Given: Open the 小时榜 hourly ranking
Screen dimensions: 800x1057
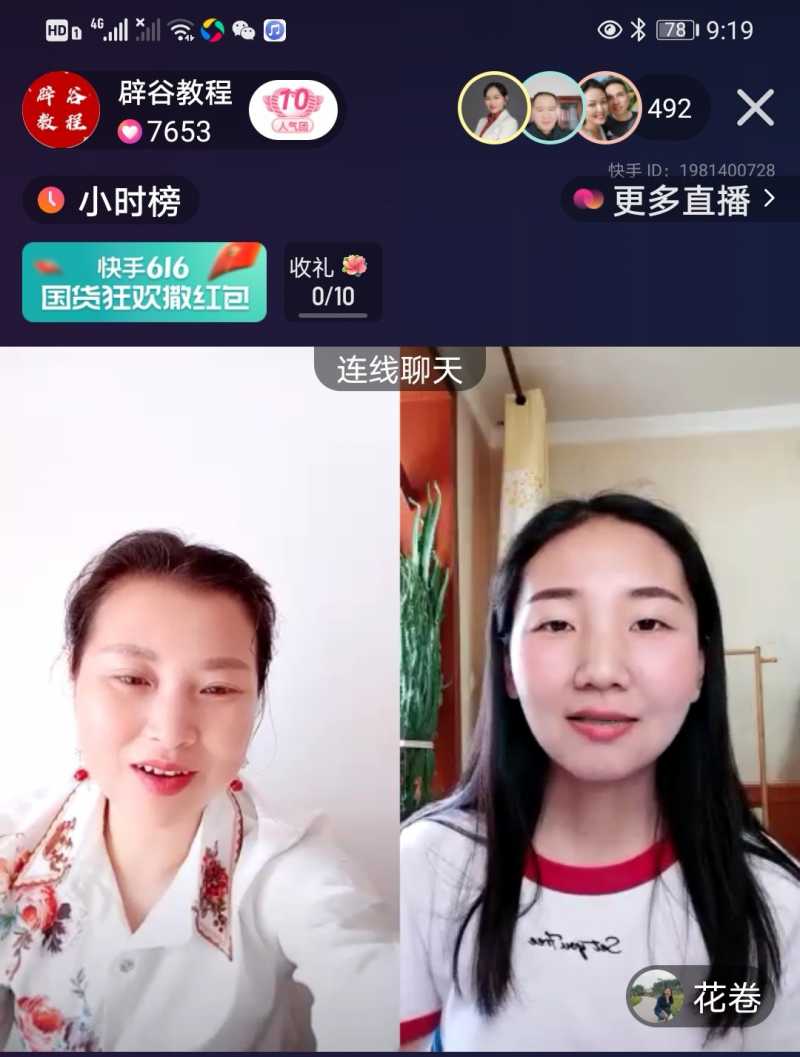Looking at the screenshot, I should pos(110,202).
